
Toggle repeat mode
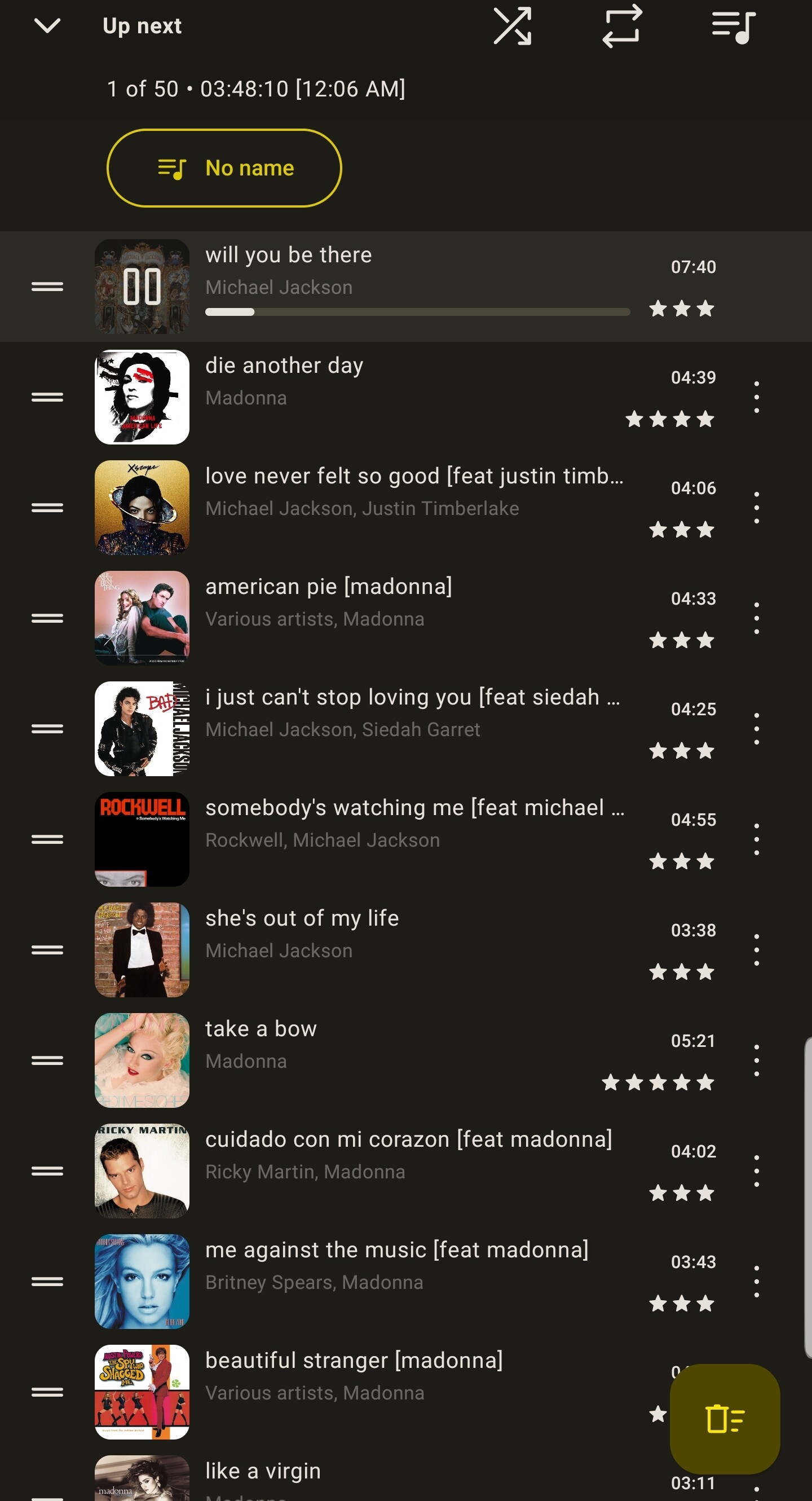[622, 26]
